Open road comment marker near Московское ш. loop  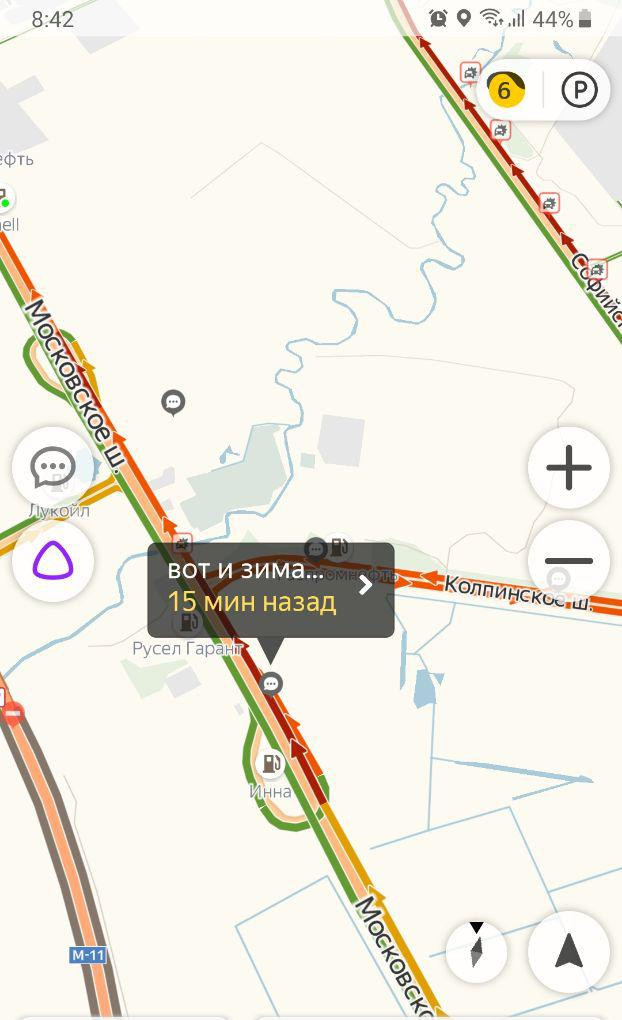pyautogui.click(x=173, y=403)
